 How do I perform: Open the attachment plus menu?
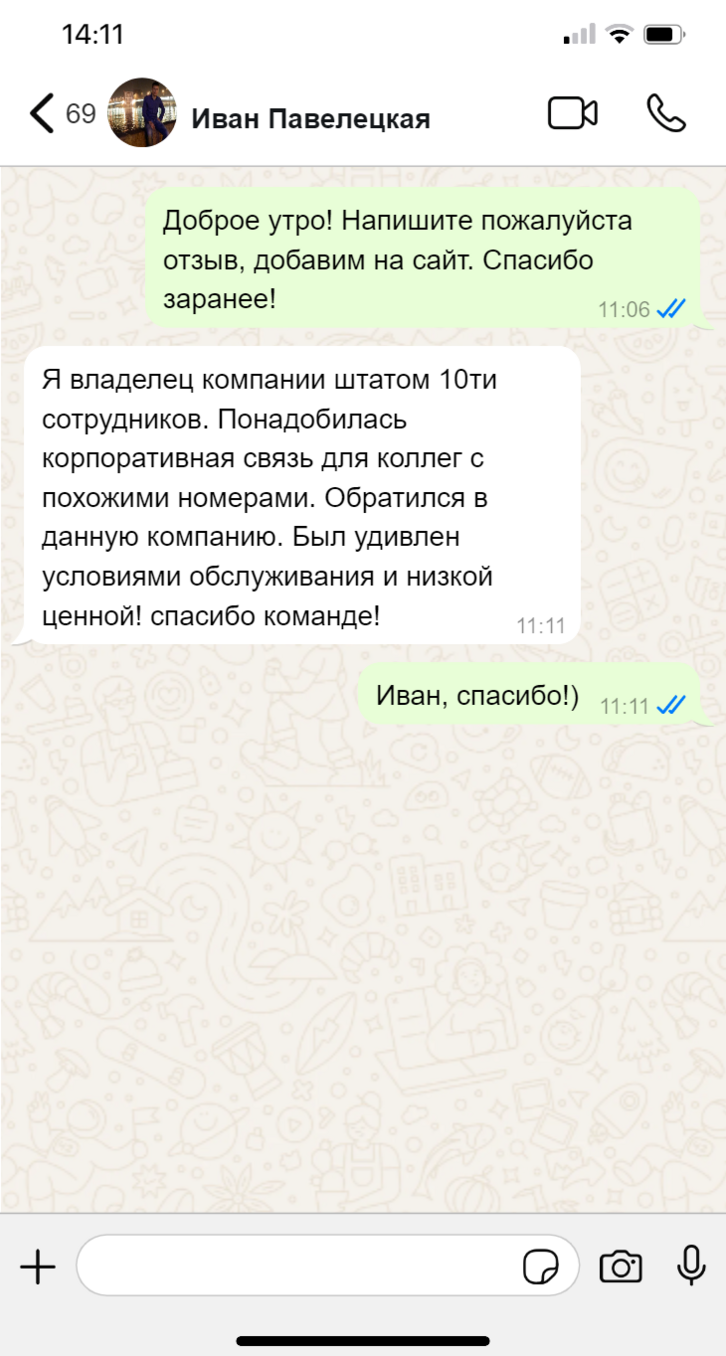(38, 1267)
